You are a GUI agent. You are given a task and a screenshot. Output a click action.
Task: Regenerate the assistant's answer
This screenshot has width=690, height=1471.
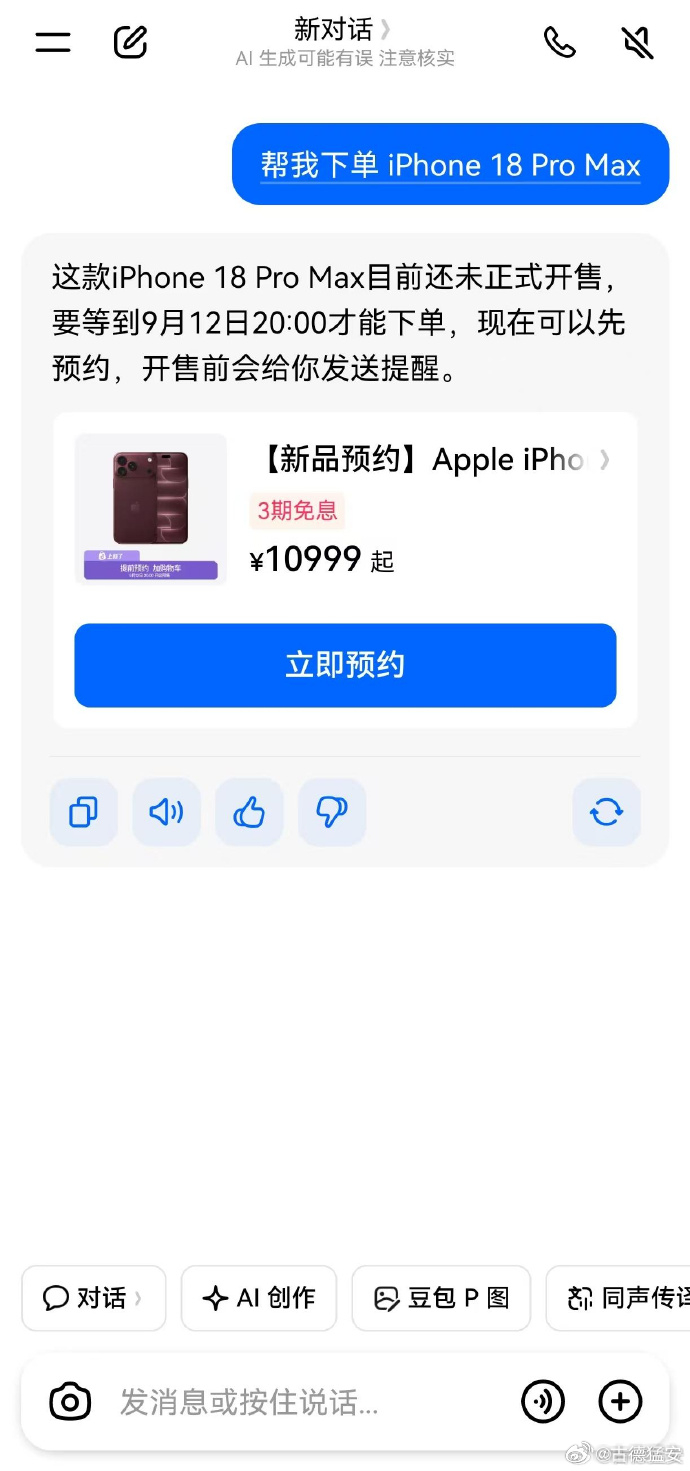click(x=606, y=812)
